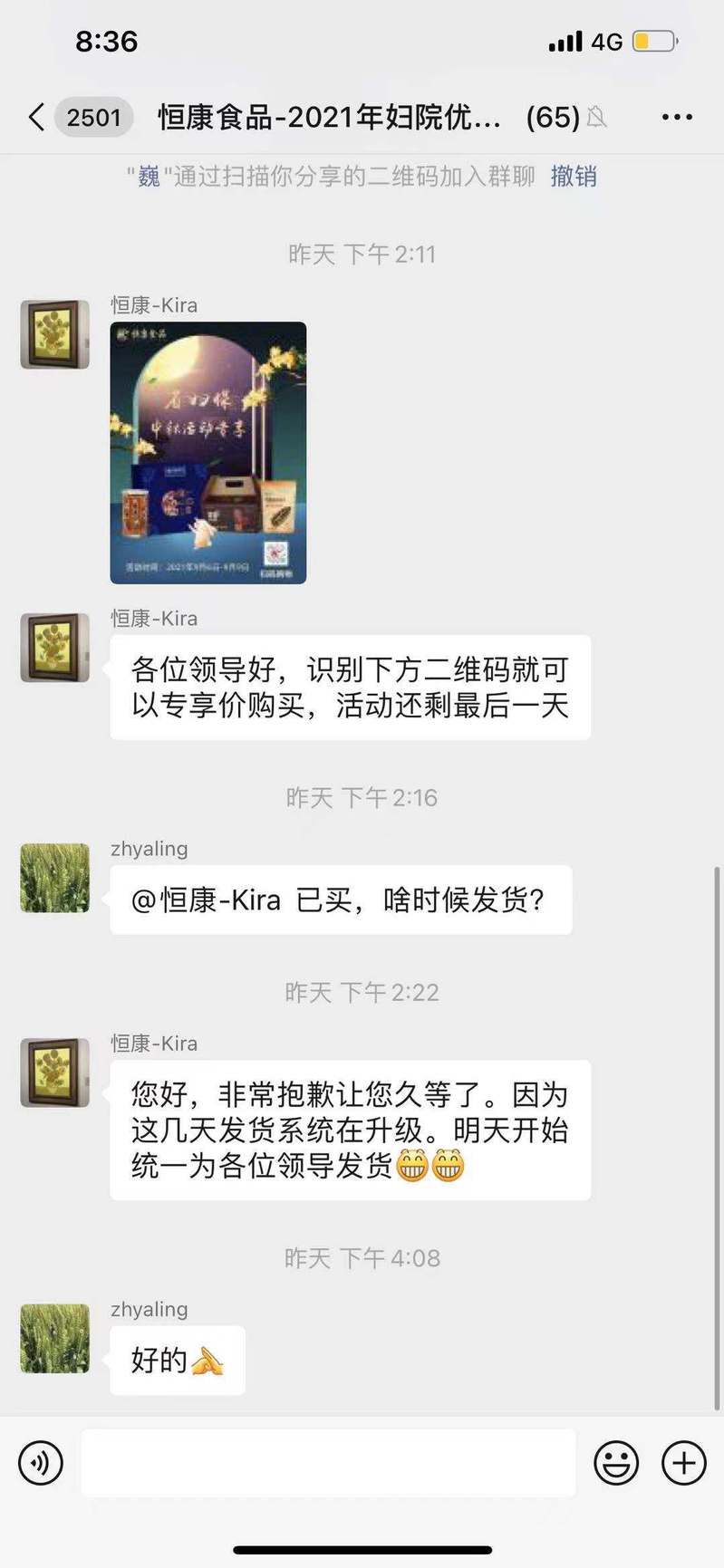
Task: Switch to voice message input
Action: [x=41, y=1463]
